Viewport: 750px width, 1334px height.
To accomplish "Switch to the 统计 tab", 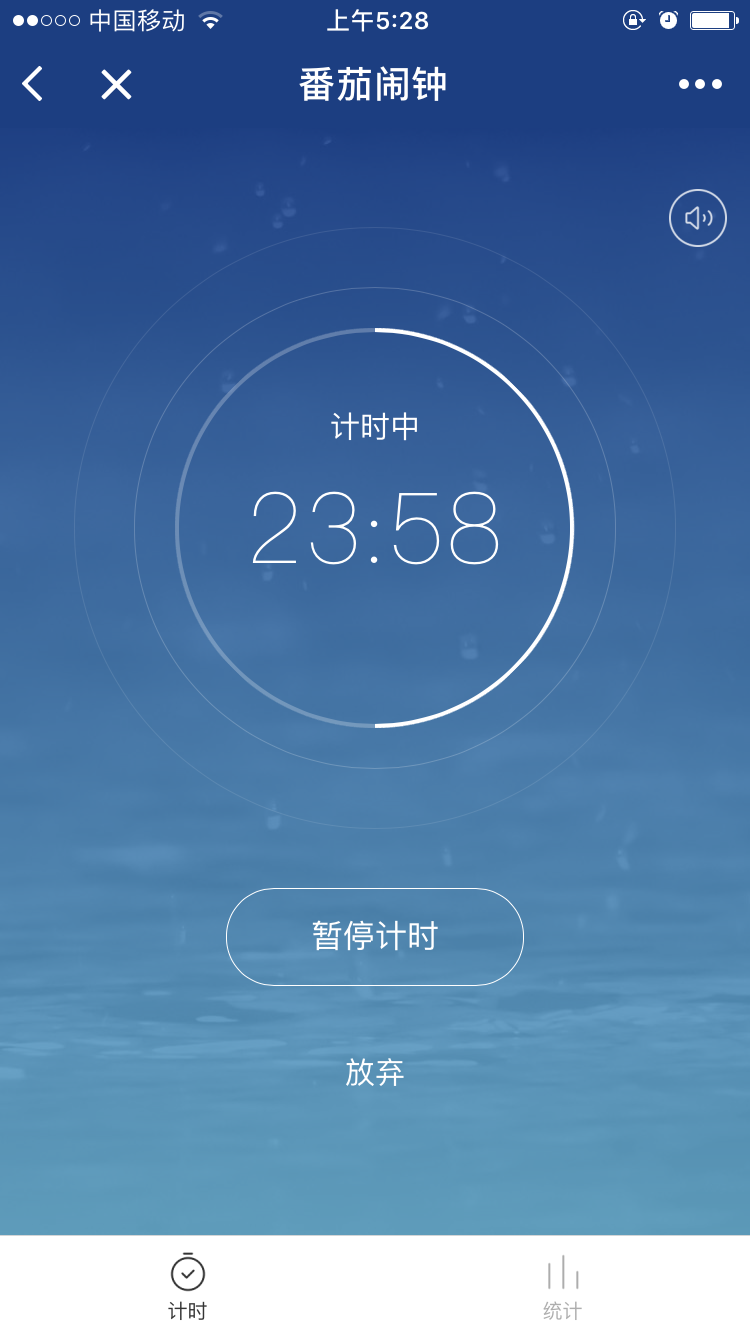I will tap(562, 1286).
